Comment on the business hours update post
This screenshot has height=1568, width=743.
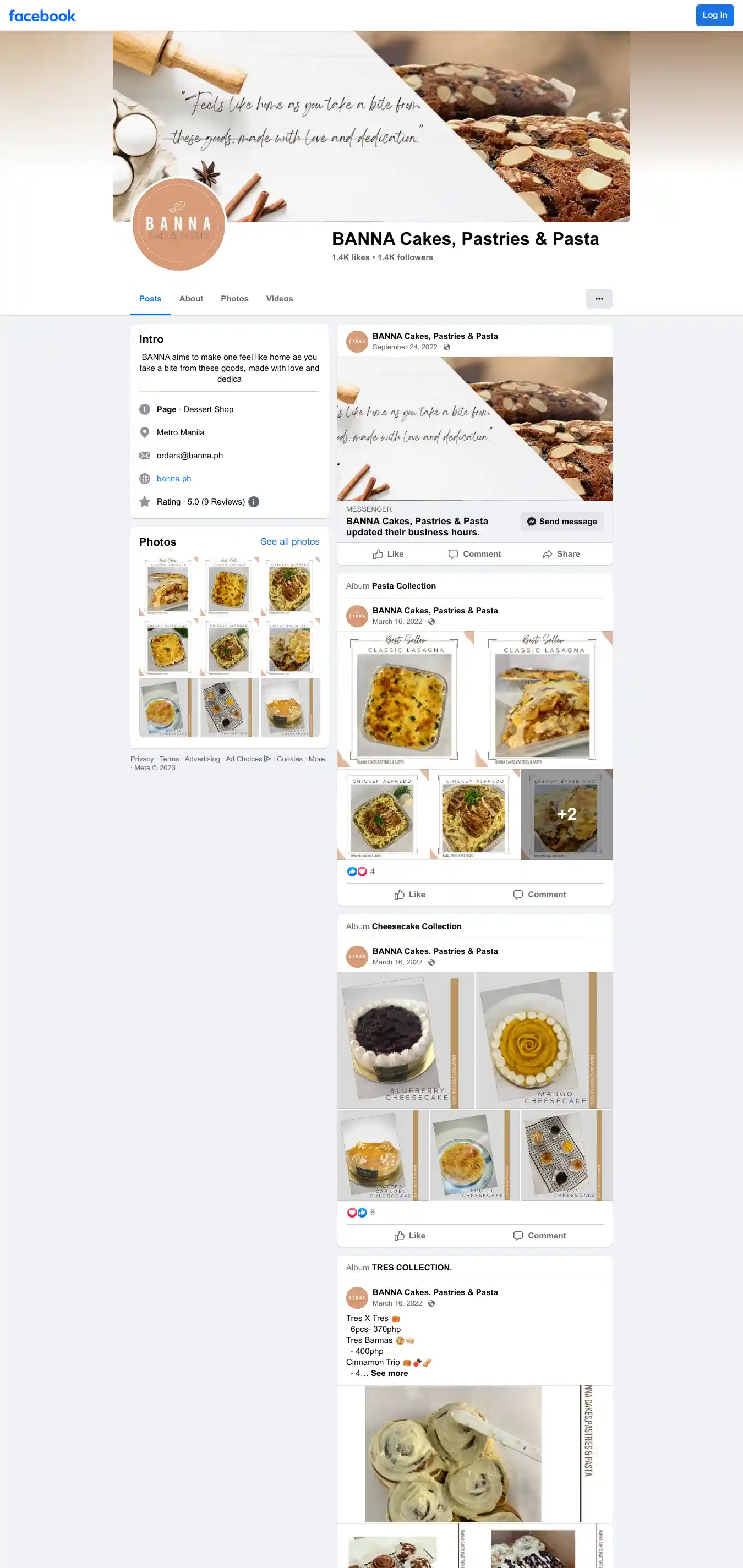tap(474, 554)
